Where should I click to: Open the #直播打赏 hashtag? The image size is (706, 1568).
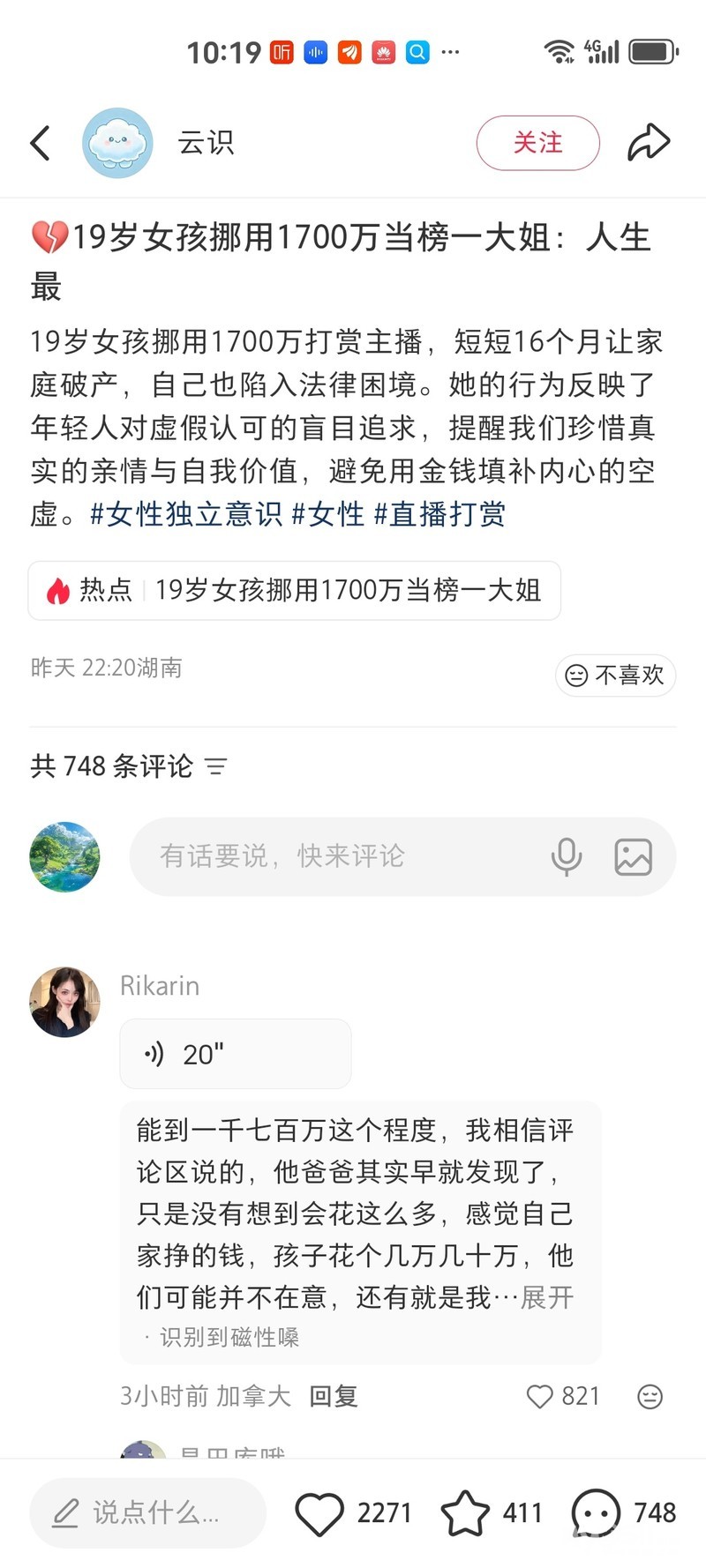[x=439, y=514]
